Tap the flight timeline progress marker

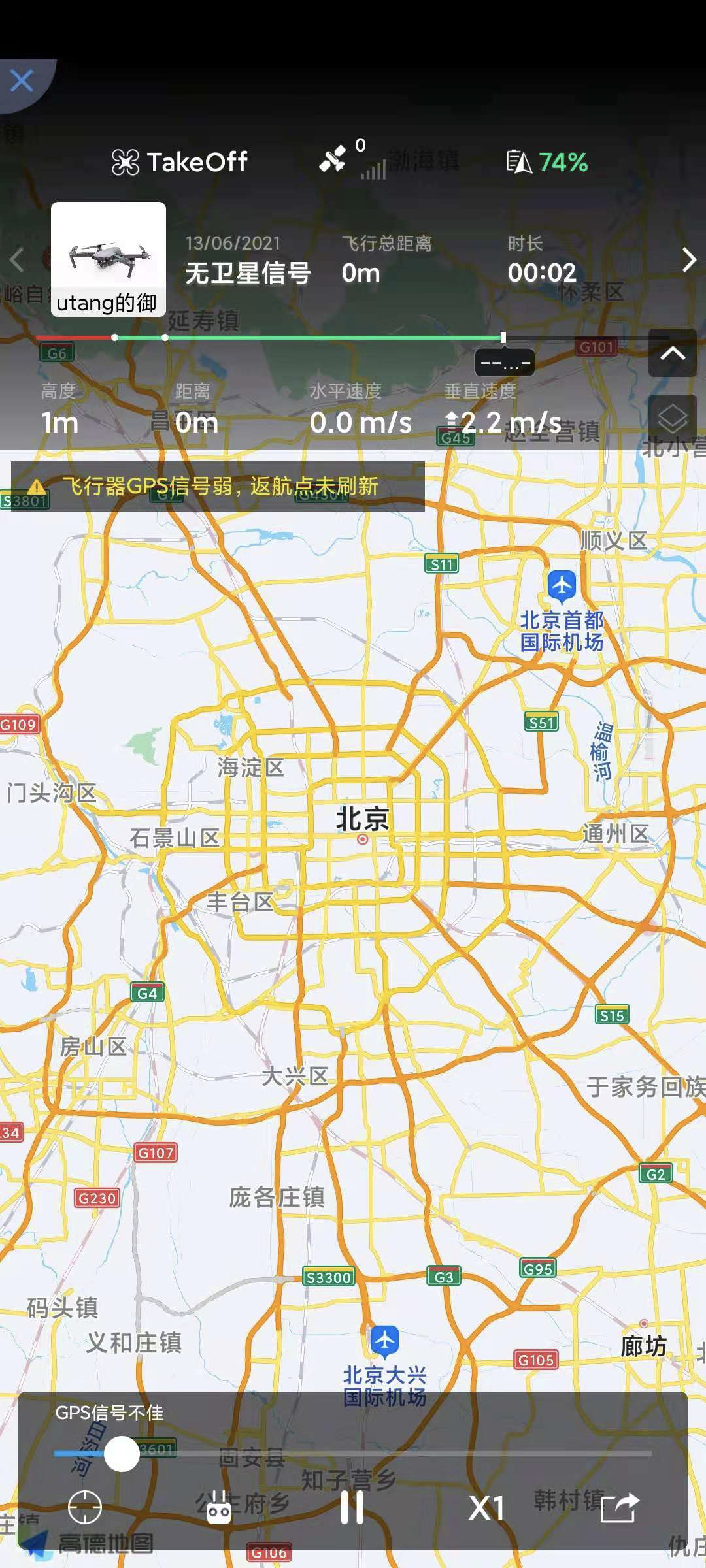503,337
